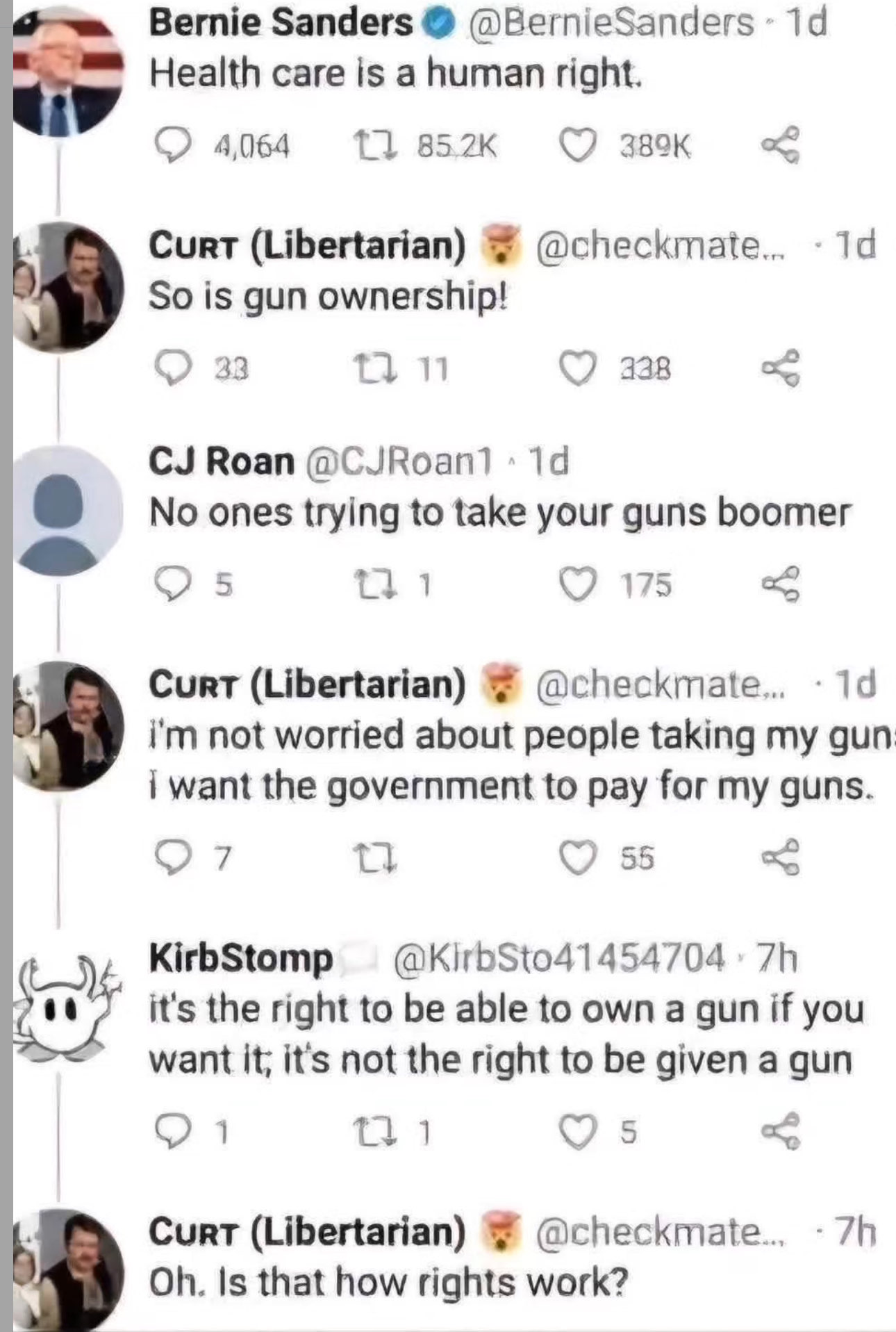Share CJ Roan's boomer tweet

tap(781, 584)
